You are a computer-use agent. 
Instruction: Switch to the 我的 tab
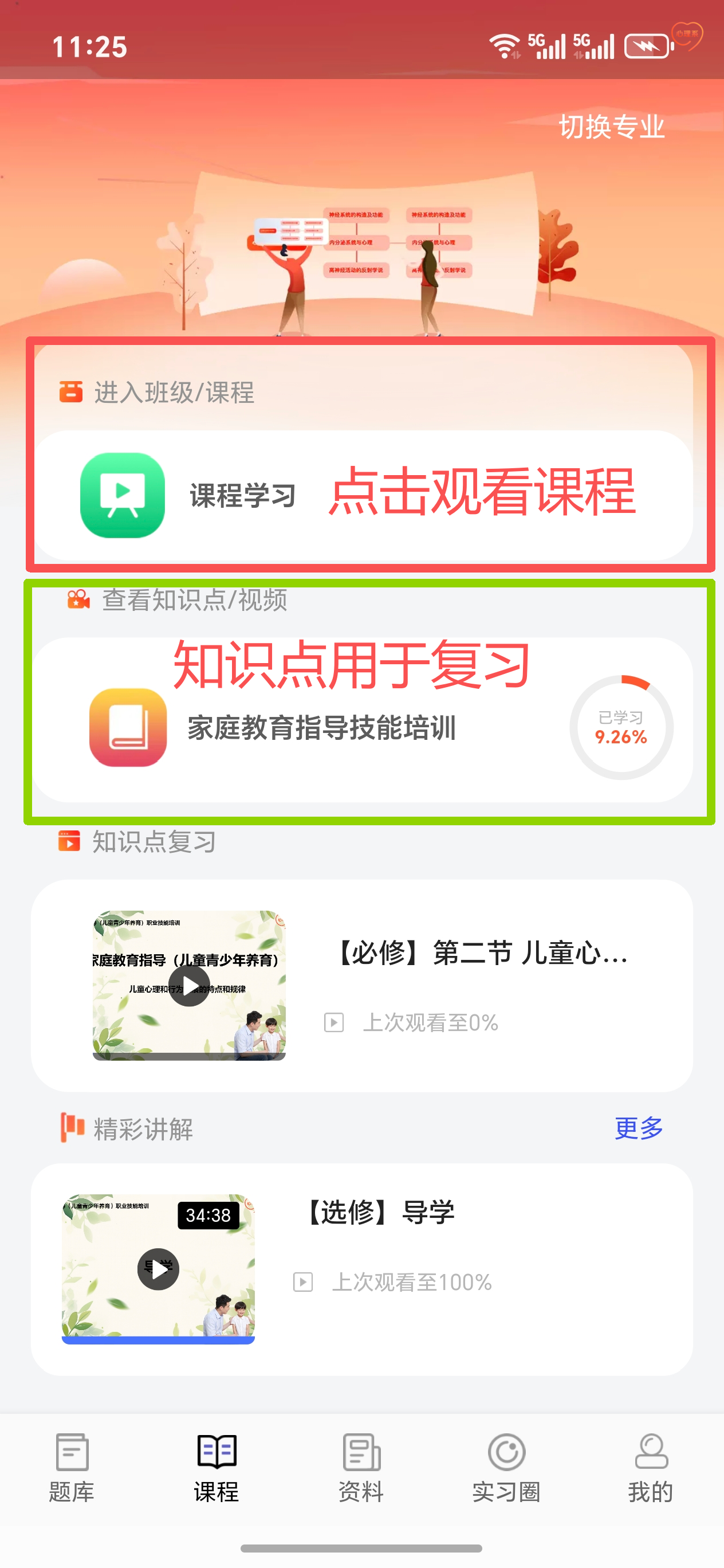pyautogui.click(x=651, y=1467)
